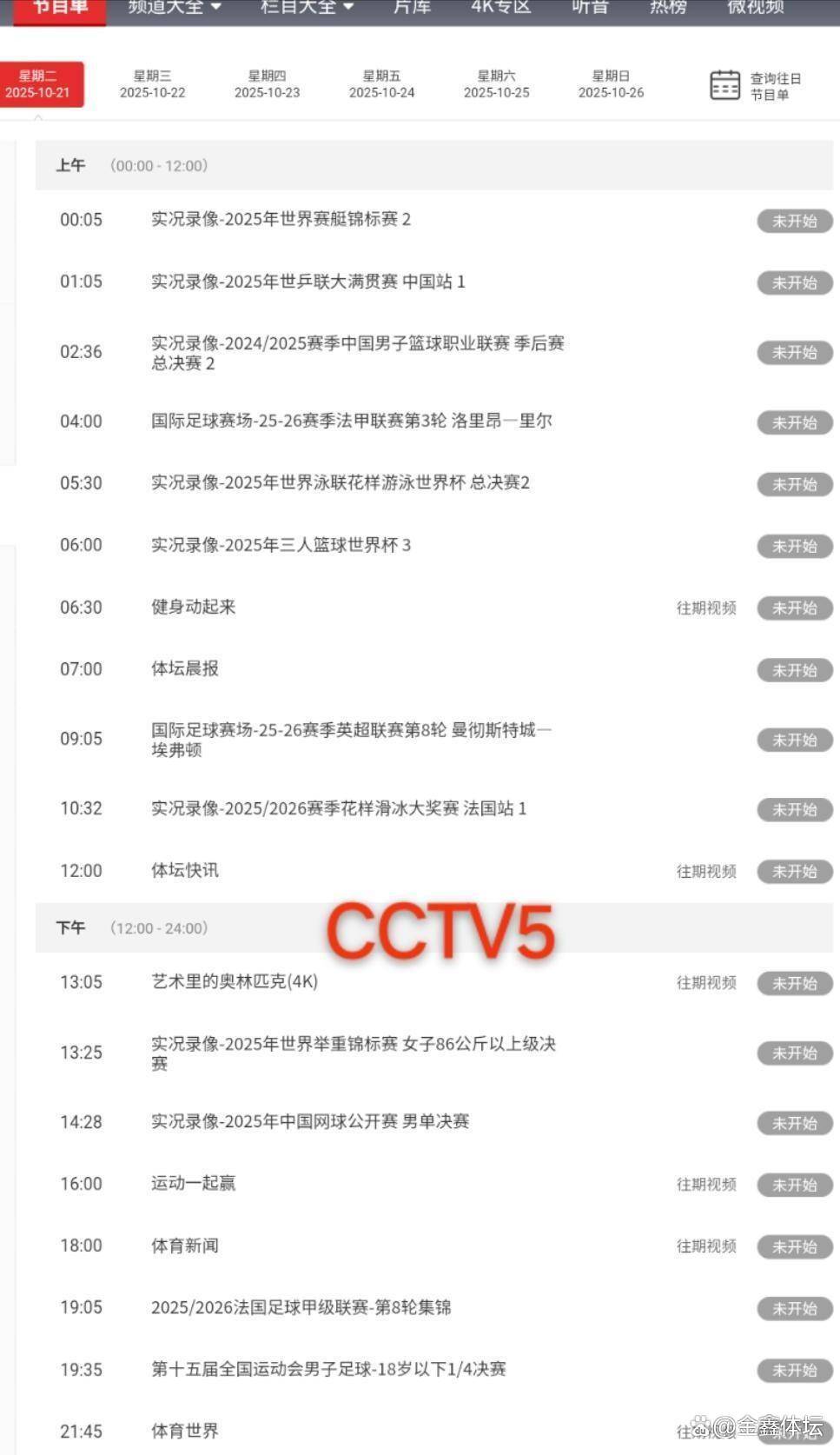Select the 星期二 2025-10-21 date tab
The width and height of the screenshot is (840, 1455).
tap(38, 84)
